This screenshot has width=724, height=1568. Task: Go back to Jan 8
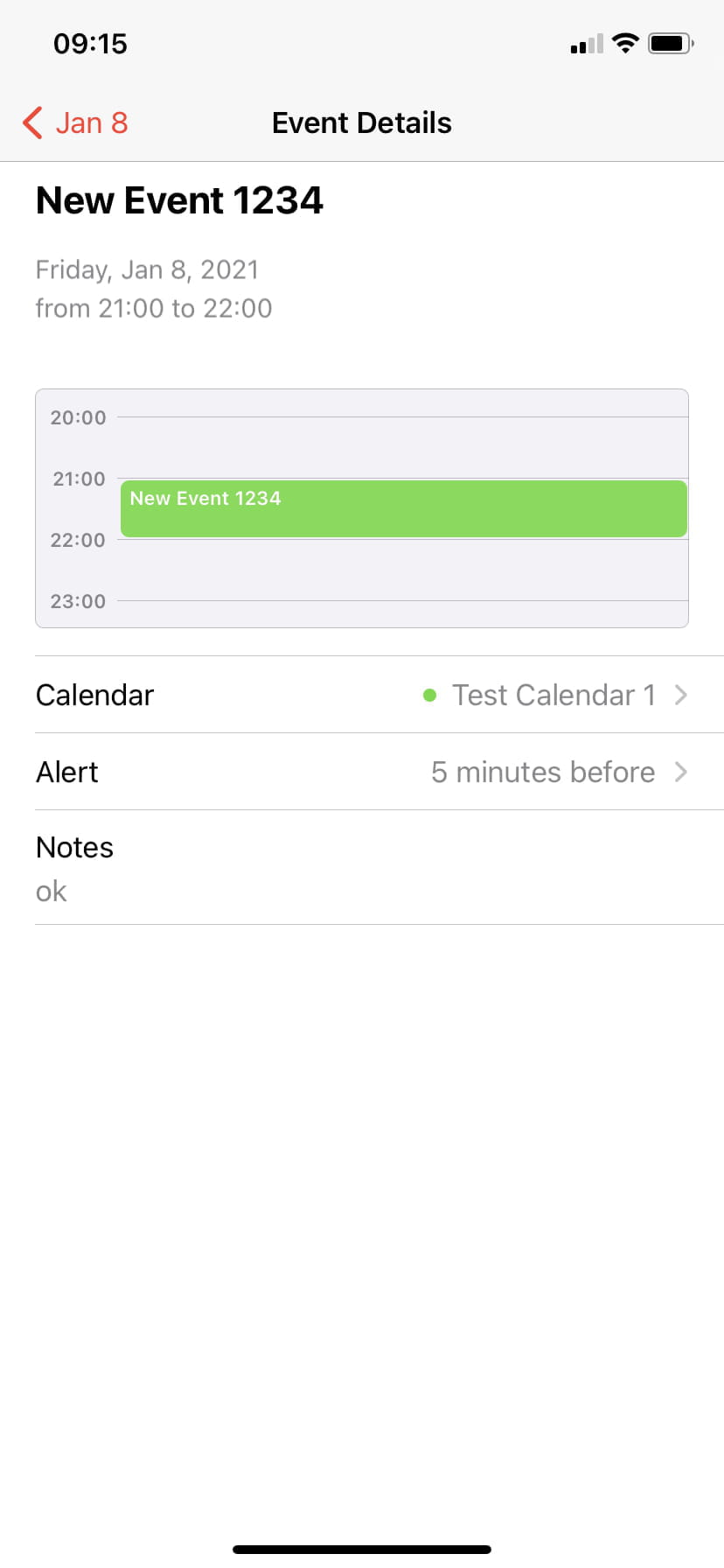(75, 122)
